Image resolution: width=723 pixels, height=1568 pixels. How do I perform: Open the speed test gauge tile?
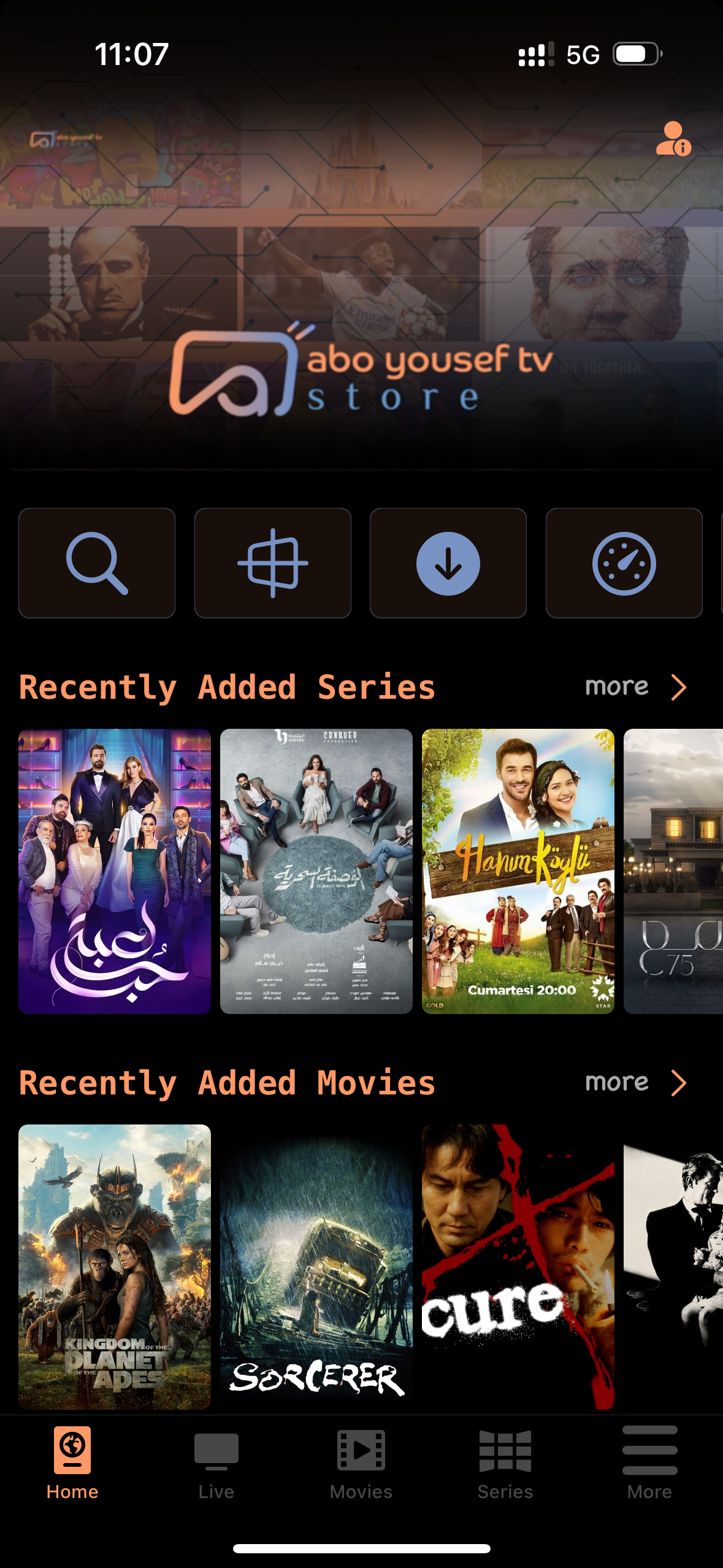(x=624, y=563)
